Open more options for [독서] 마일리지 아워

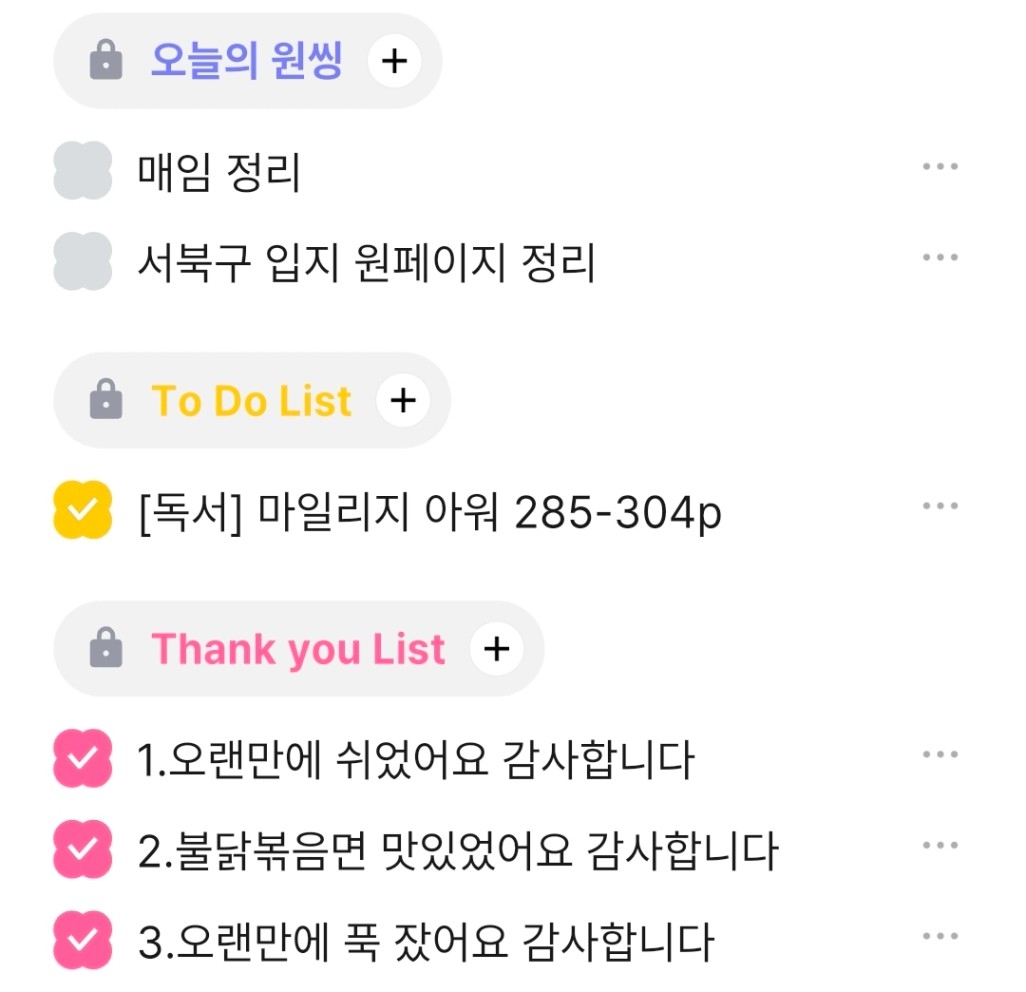[x=940, y=506]
